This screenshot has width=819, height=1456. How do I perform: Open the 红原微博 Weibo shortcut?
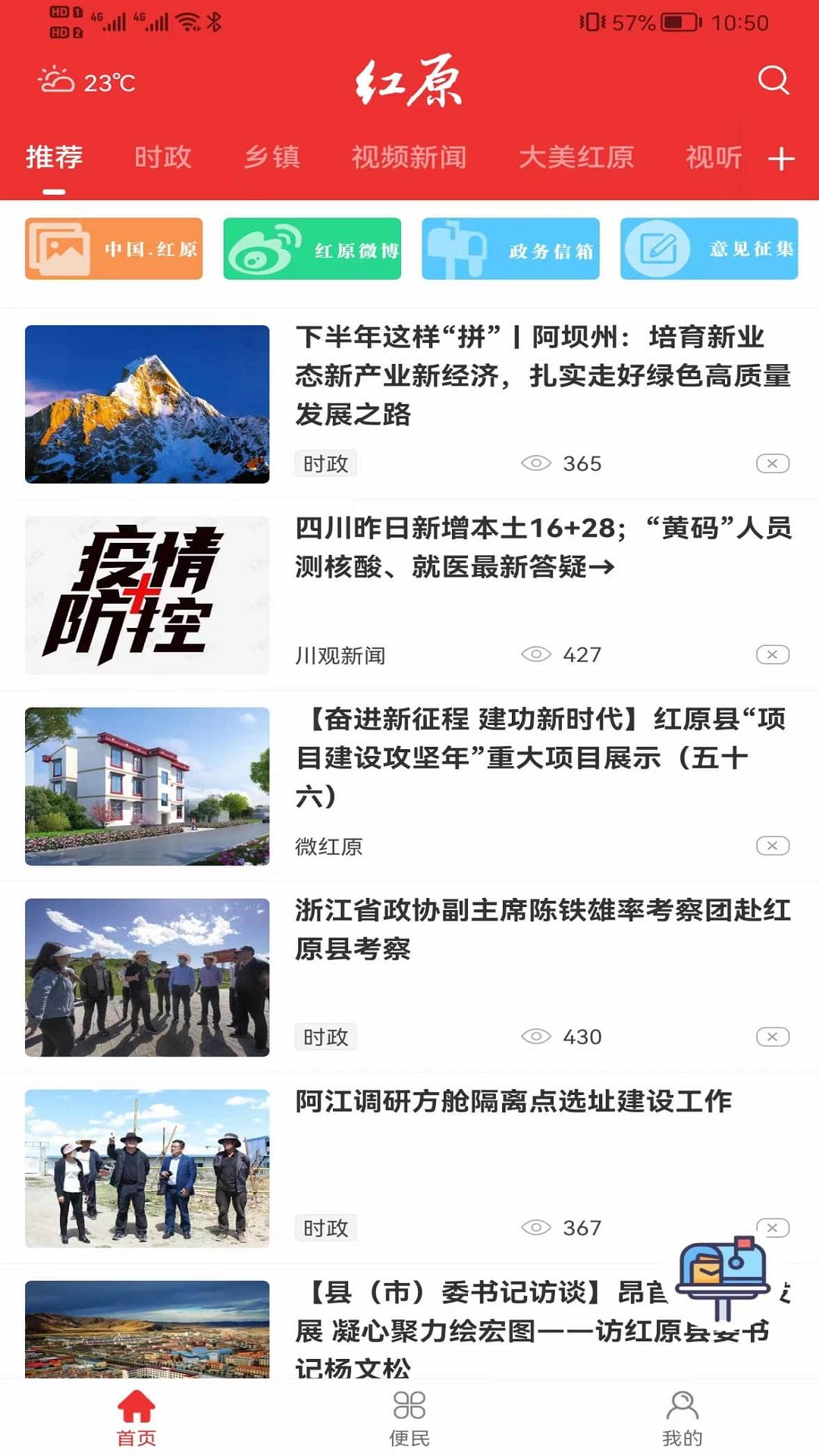(x=313, y=249)
